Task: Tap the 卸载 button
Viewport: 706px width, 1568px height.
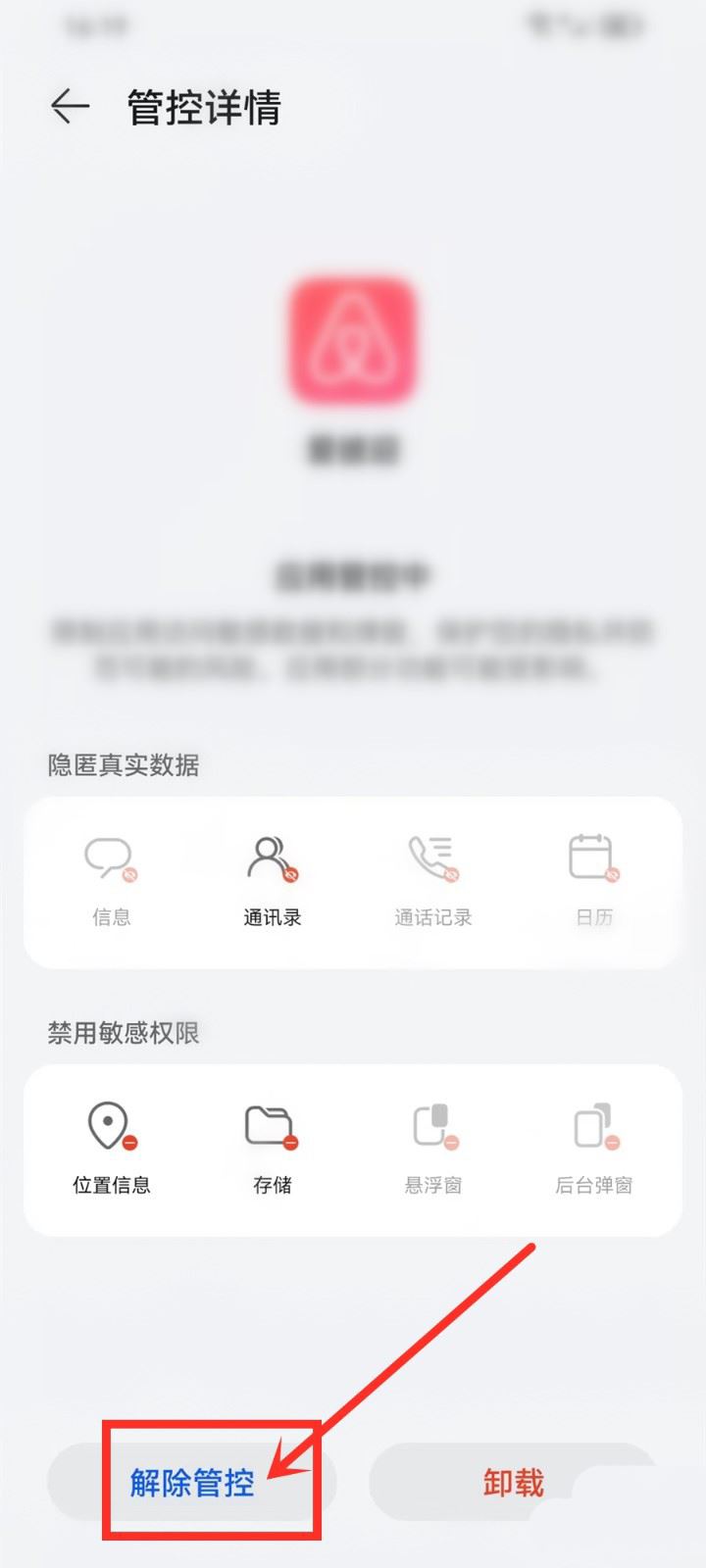Action: [x=513, y=1482]
